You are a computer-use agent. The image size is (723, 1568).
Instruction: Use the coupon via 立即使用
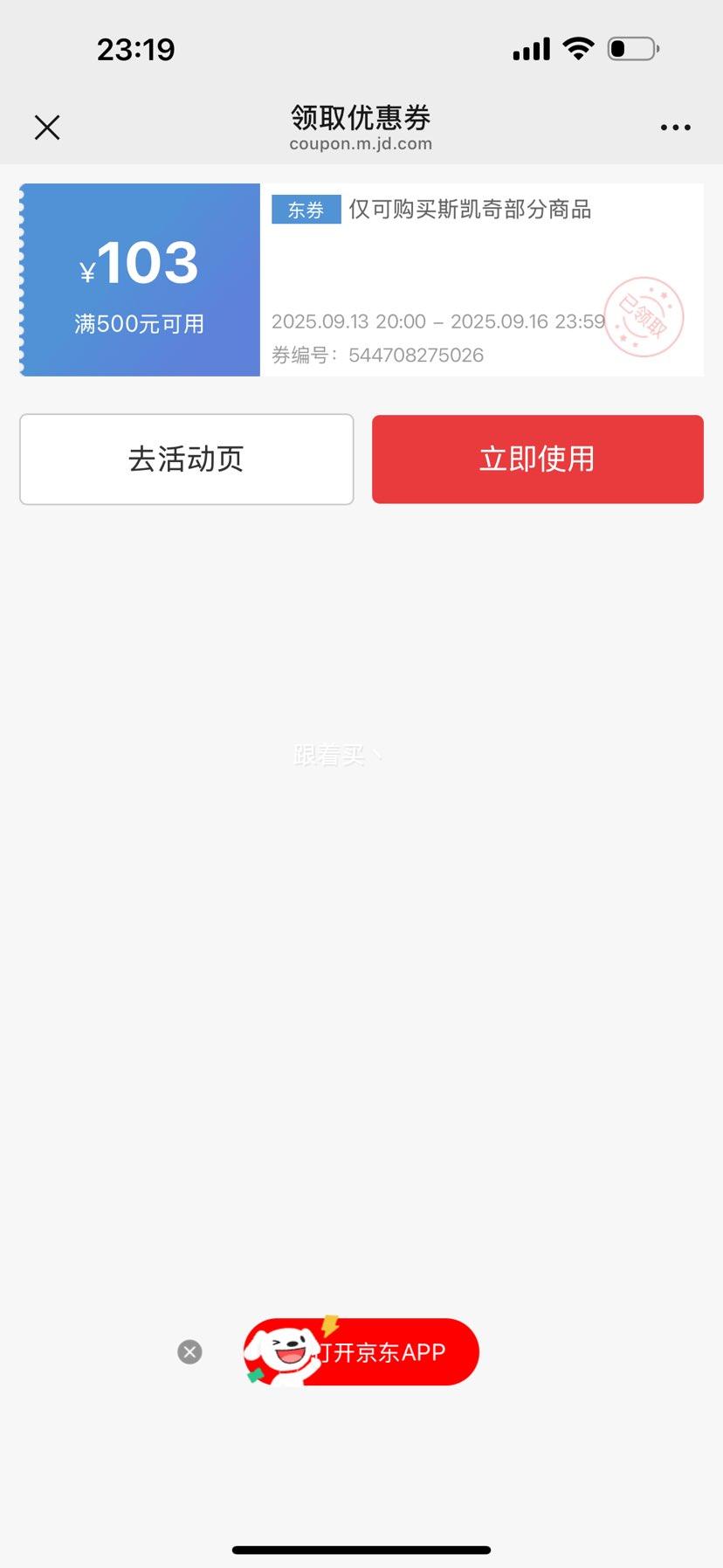pos(537,459)
